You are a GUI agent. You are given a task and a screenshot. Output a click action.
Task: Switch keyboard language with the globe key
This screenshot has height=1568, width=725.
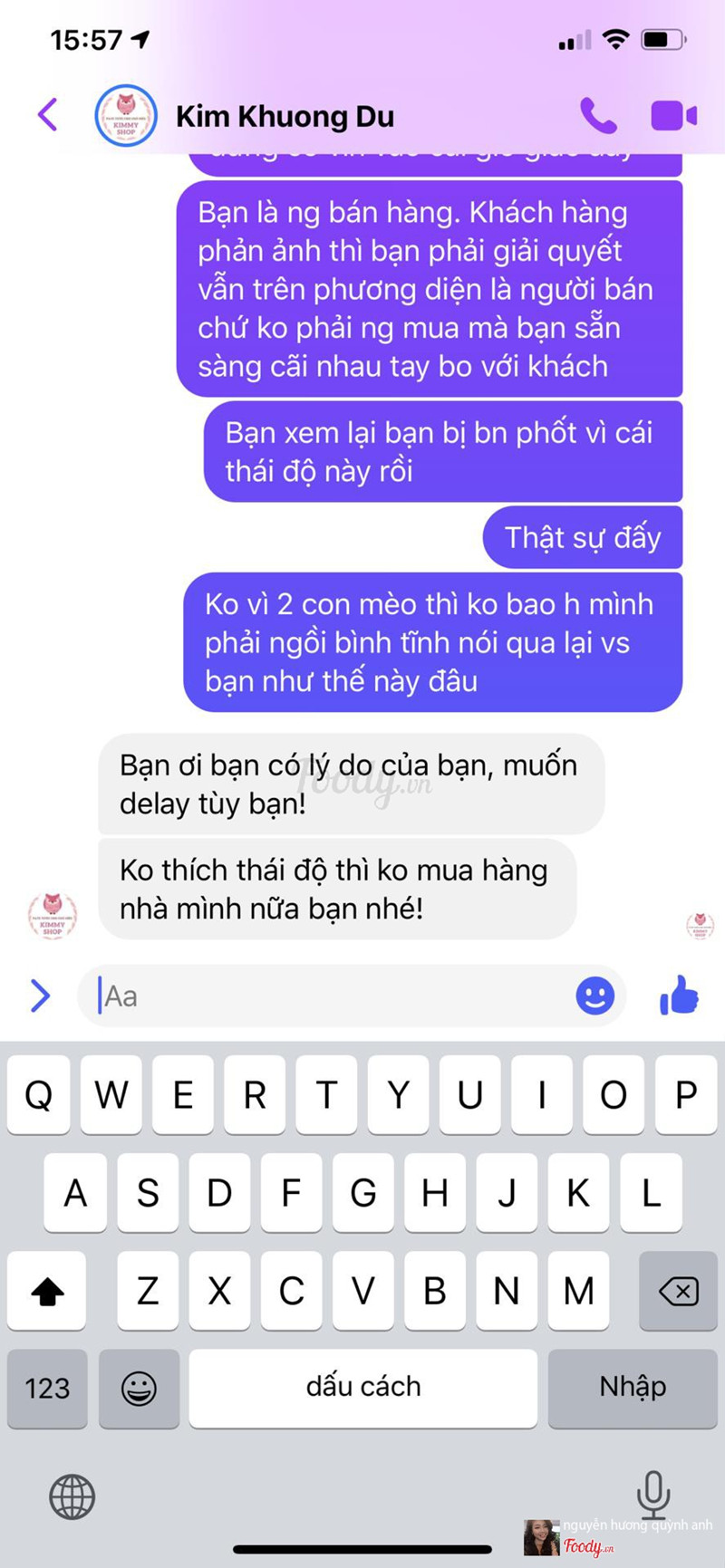[x=72, y=1496]
